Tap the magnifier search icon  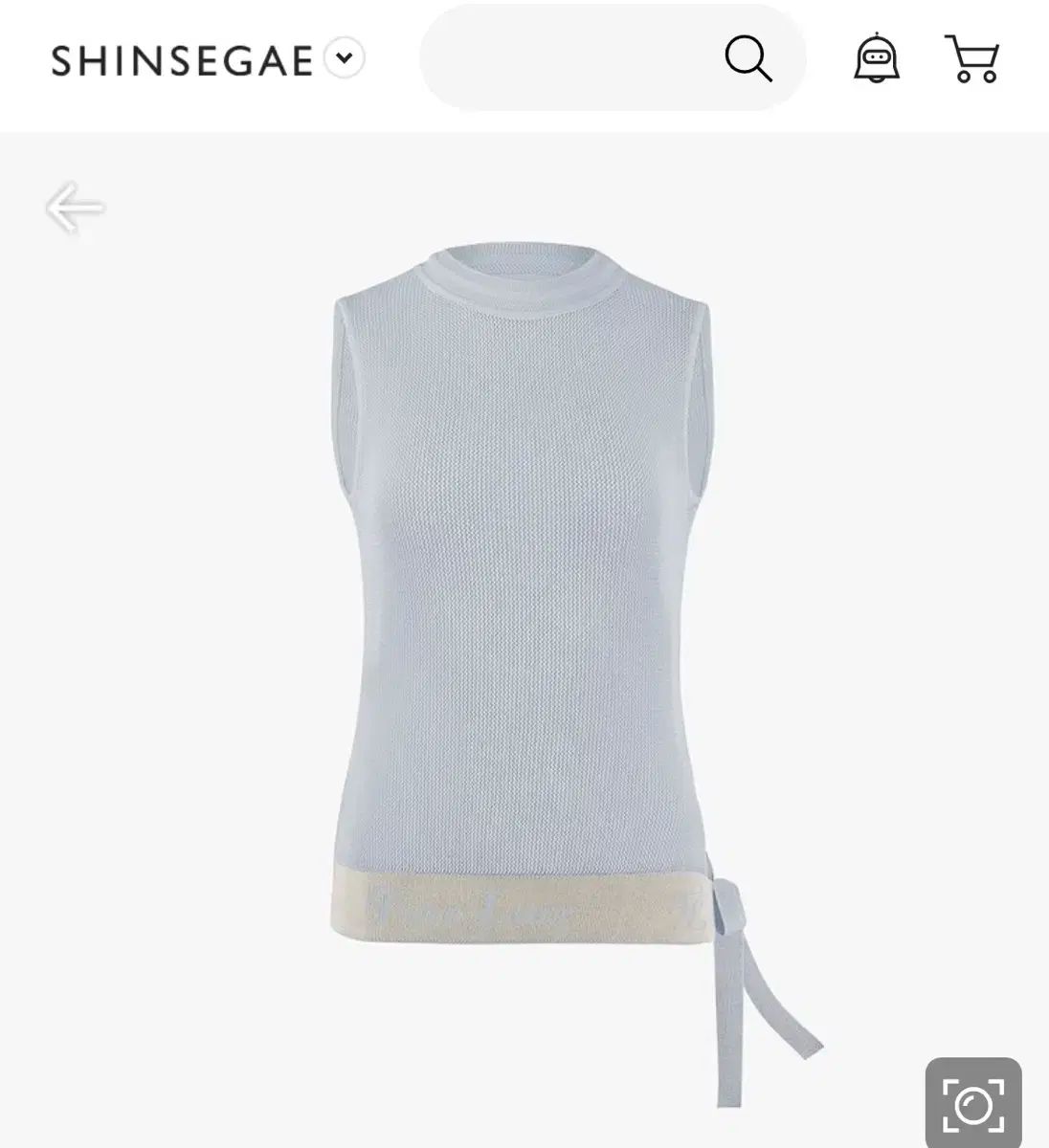tap(748, 59)
